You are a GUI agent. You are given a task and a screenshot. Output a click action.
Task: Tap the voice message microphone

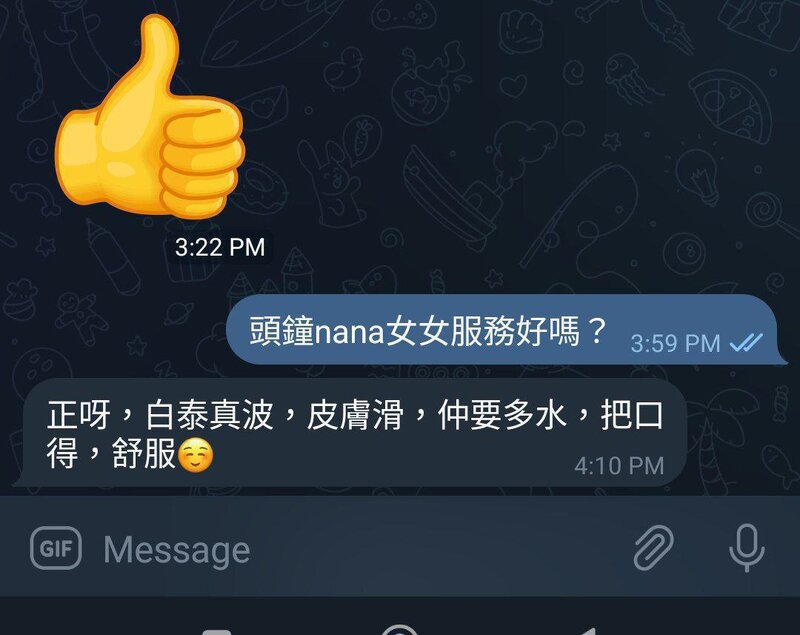[746, 548]
